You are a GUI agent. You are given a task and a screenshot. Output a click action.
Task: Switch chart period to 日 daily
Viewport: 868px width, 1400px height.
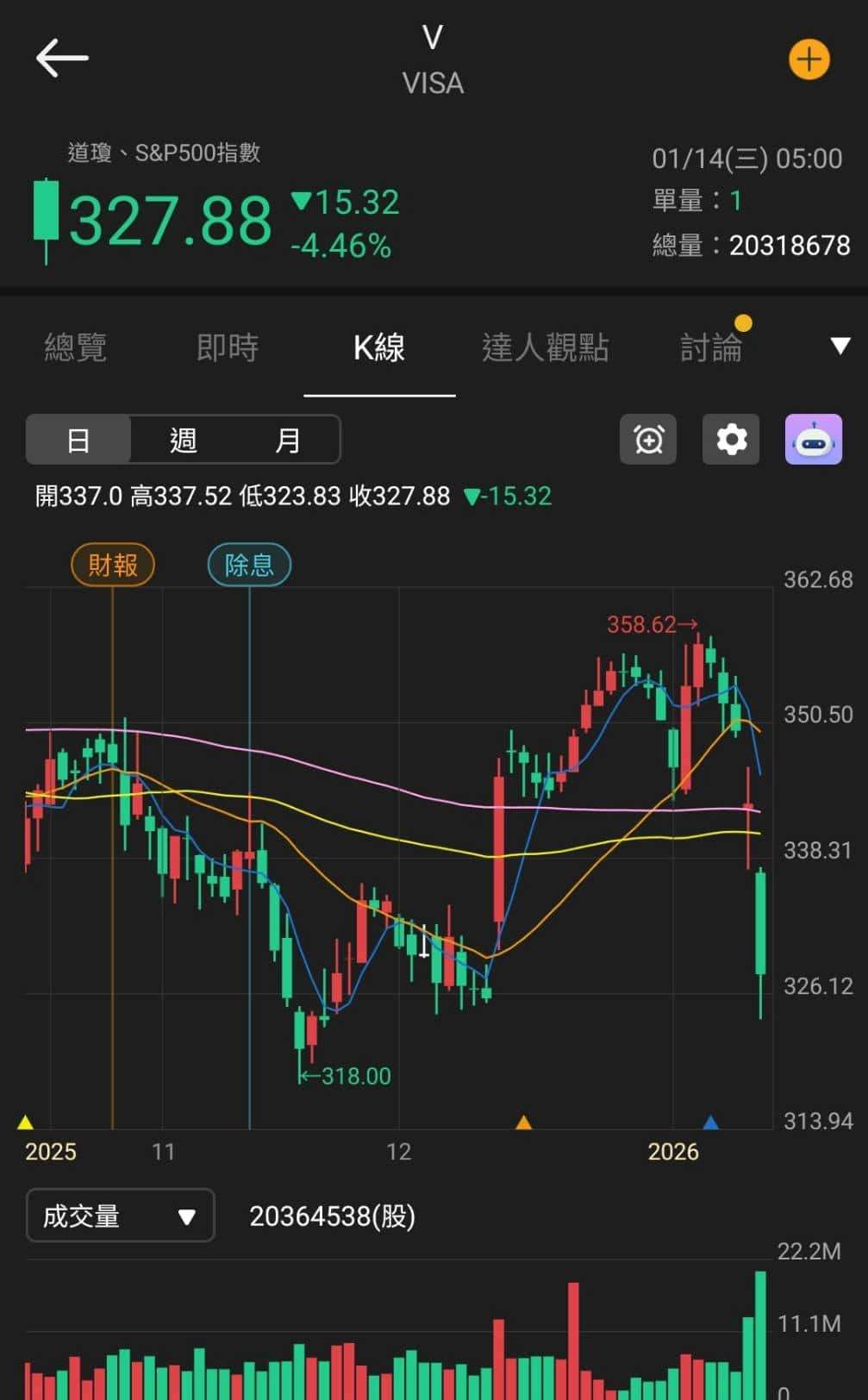pos(78,440)
